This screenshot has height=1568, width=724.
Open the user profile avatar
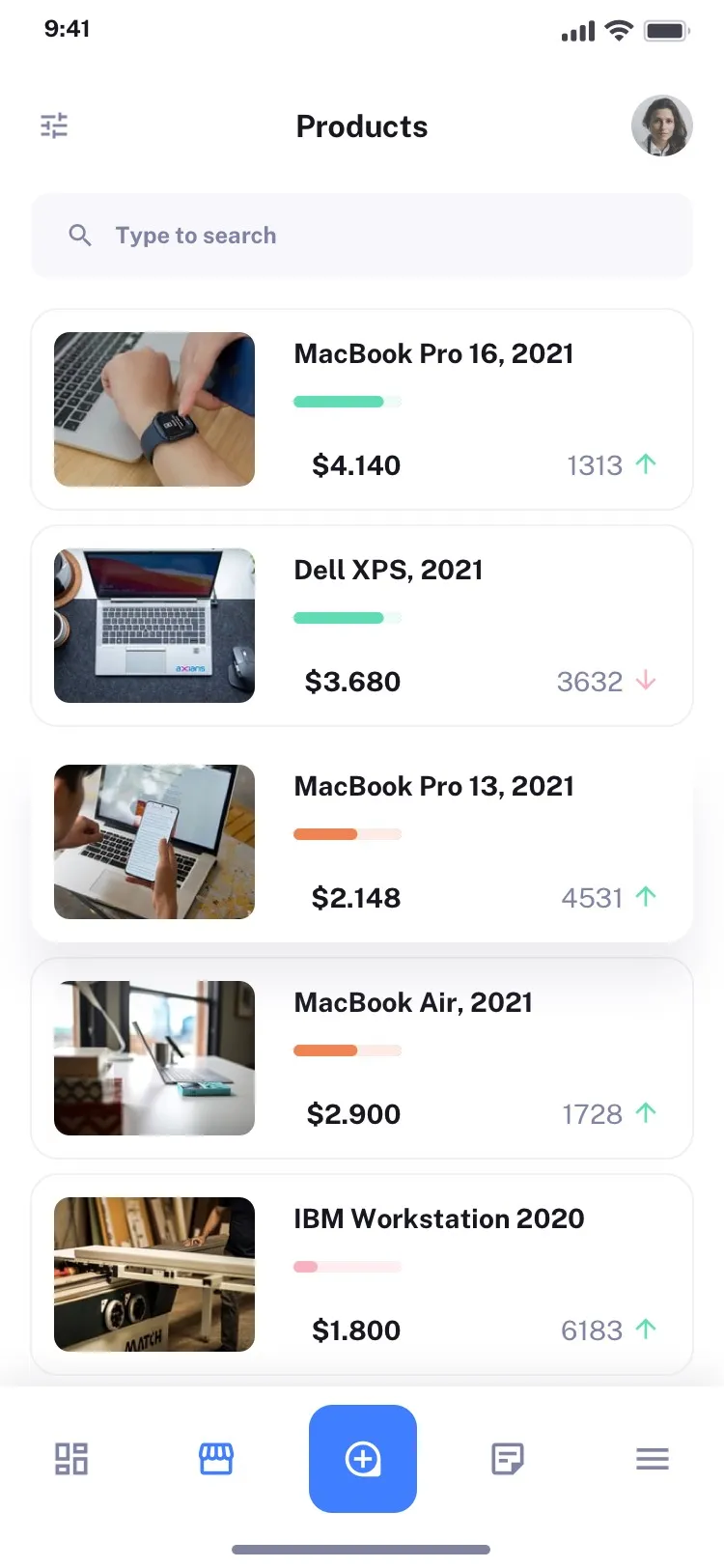point(661,126)
